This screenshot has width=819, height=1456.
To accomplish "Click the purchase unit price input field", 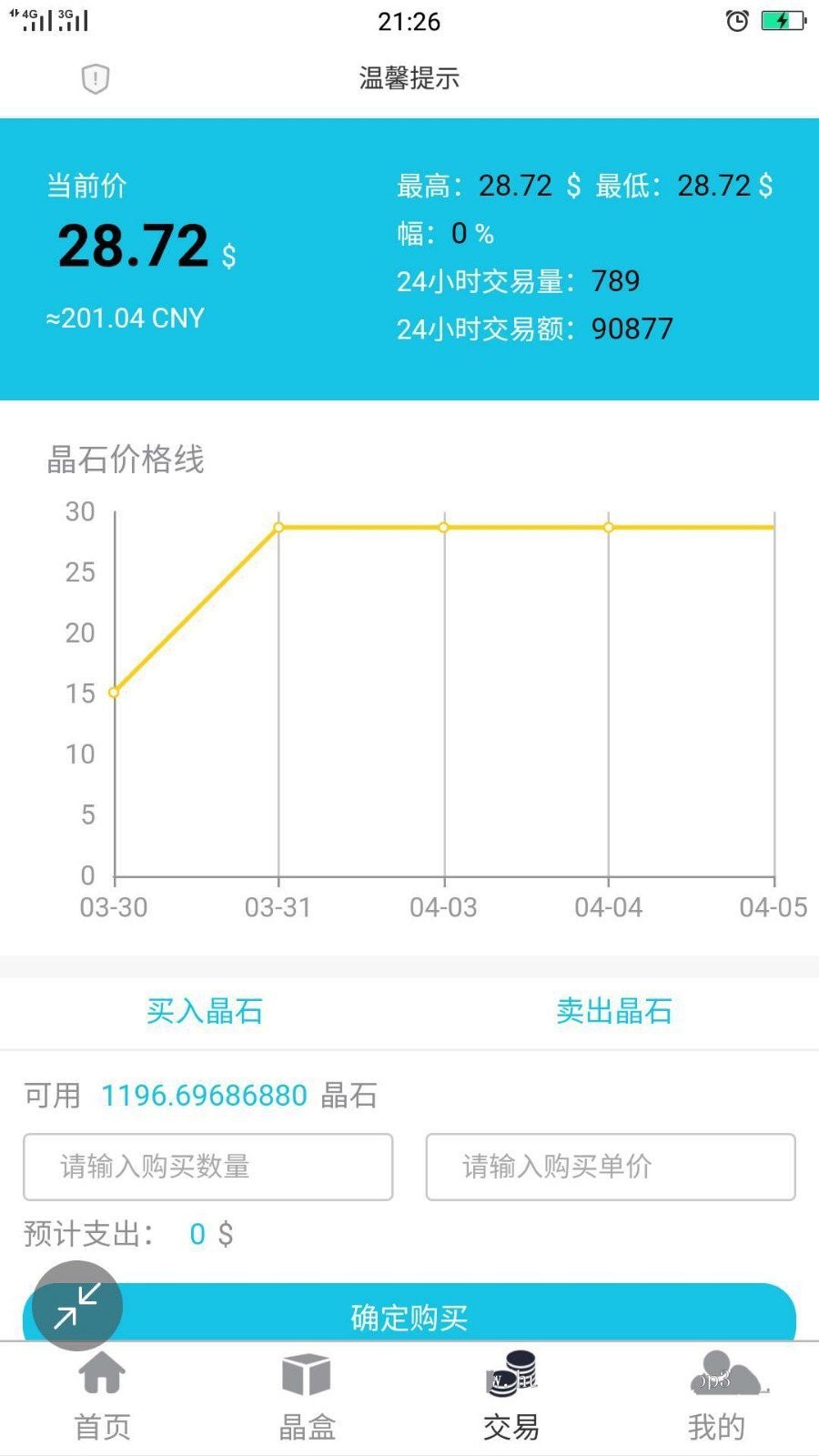I will [x=610, y=1168].
